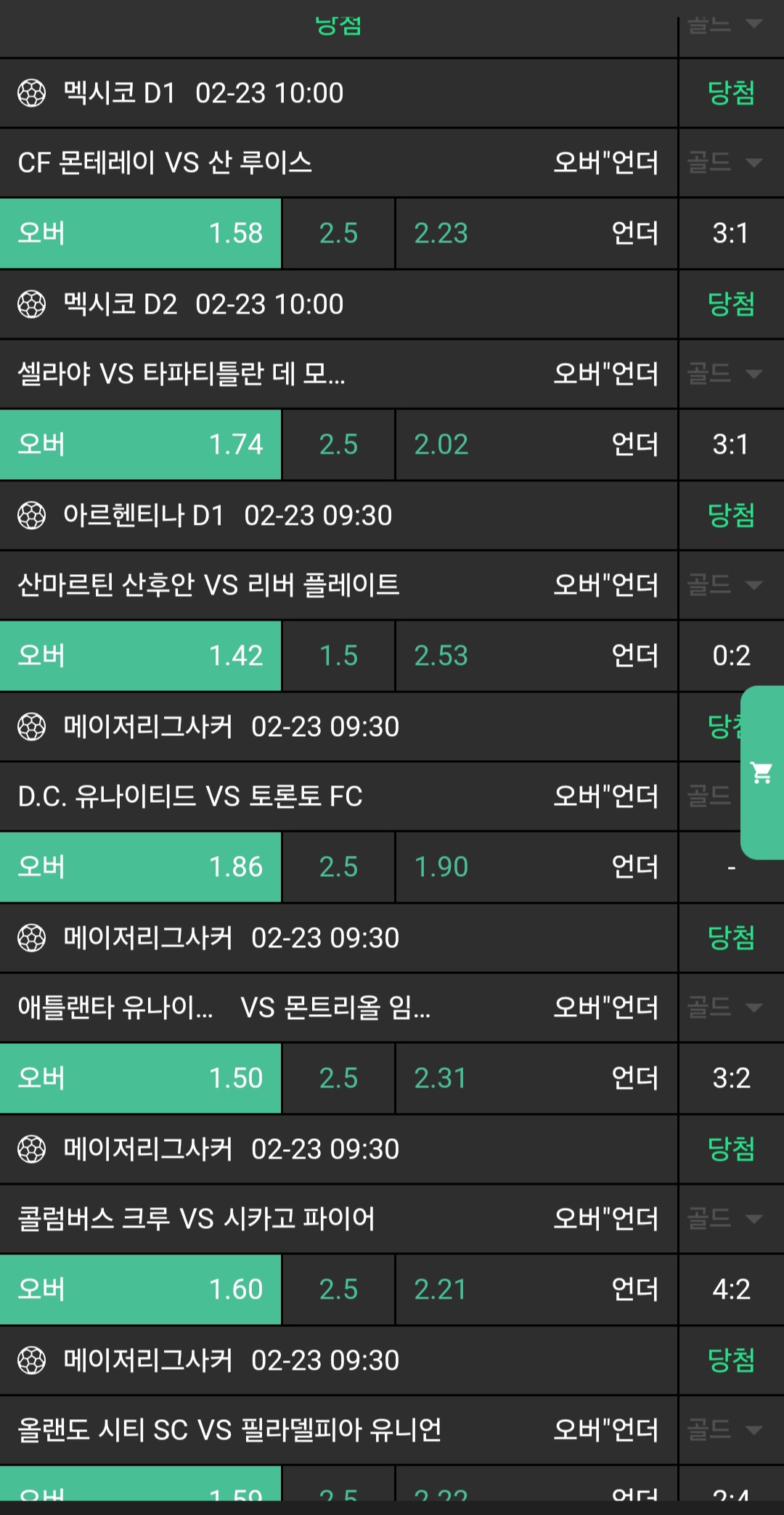Open 골드 dropdown for 콜럼버스 크루 match
The image size is (784, 1515).
point(725,1218)
